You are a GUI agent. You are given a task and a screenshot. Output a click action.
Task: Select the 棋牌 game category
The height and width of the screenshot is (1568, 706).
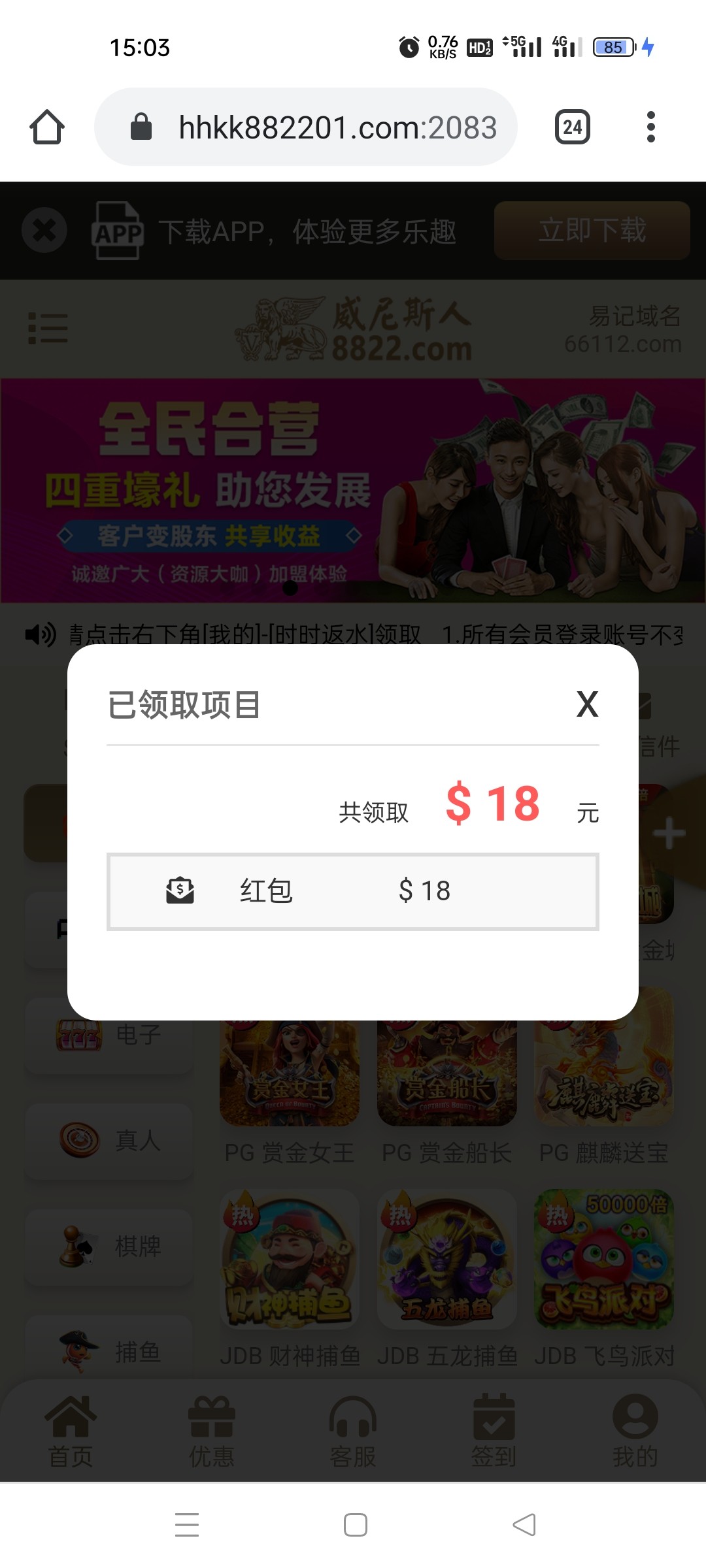pos(110,1247)
